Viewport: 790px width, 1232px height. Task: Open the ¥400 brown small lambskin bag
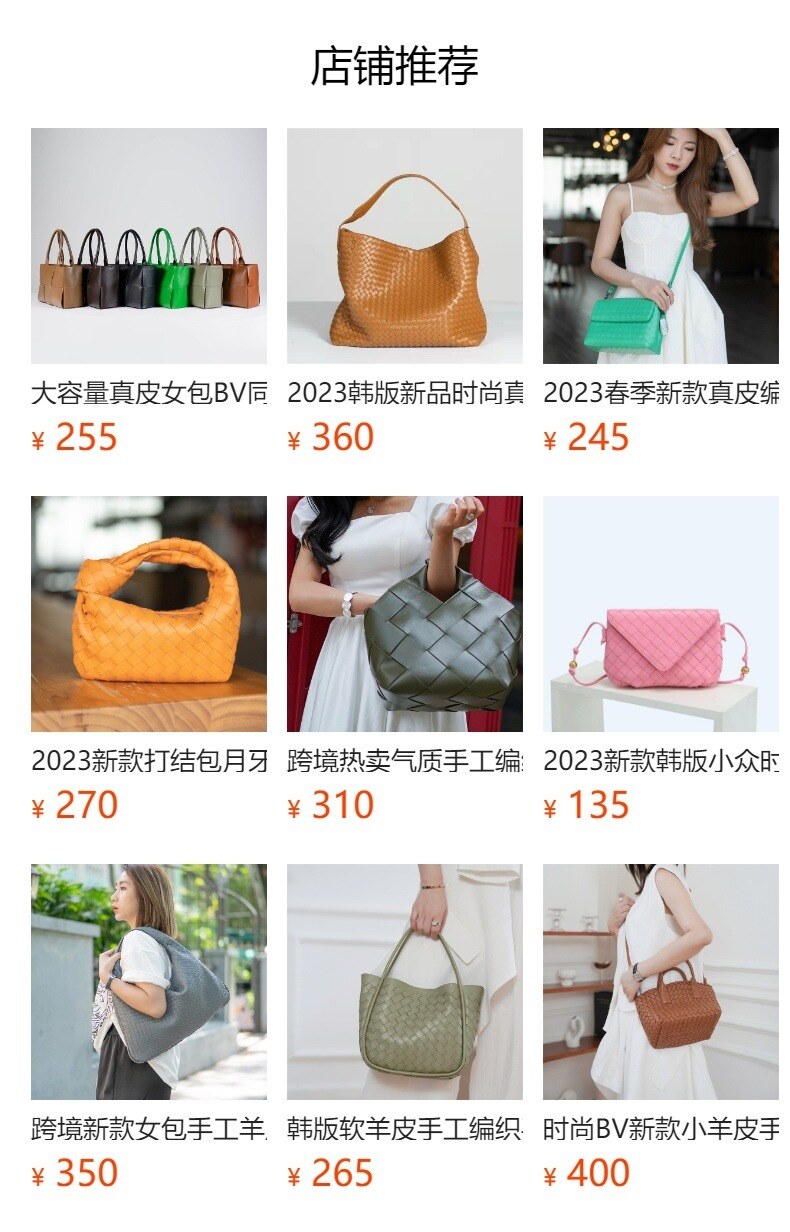[x=660, y=982]
